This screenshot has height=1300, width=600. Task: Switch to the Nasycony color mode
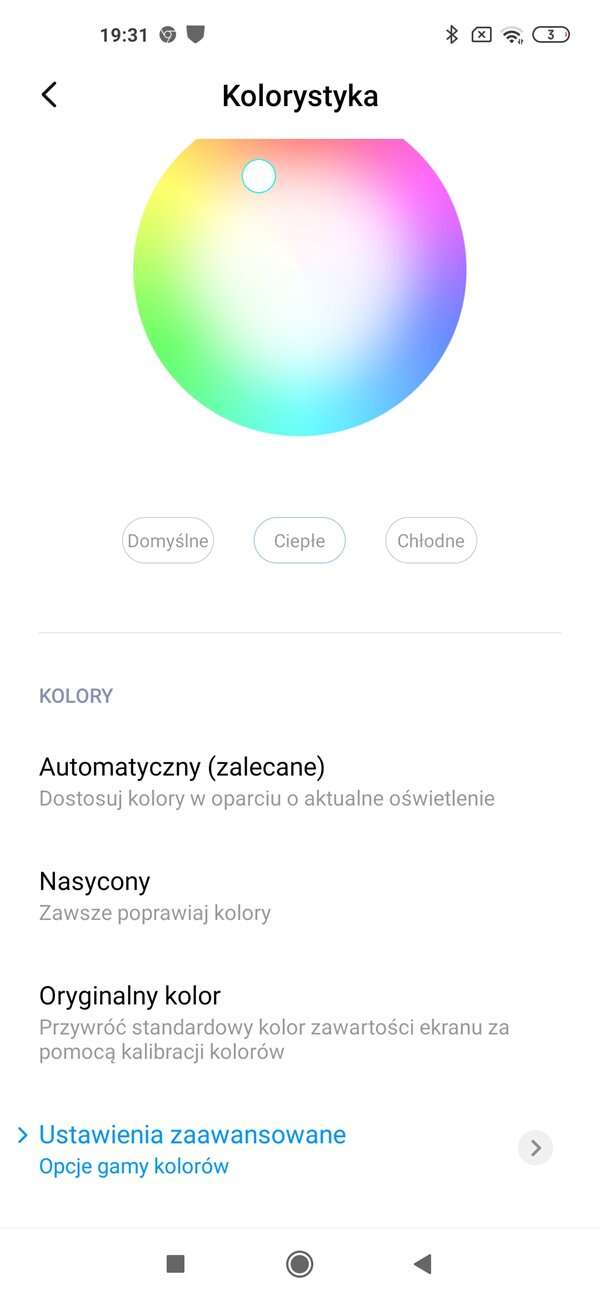tap(155, 895)
